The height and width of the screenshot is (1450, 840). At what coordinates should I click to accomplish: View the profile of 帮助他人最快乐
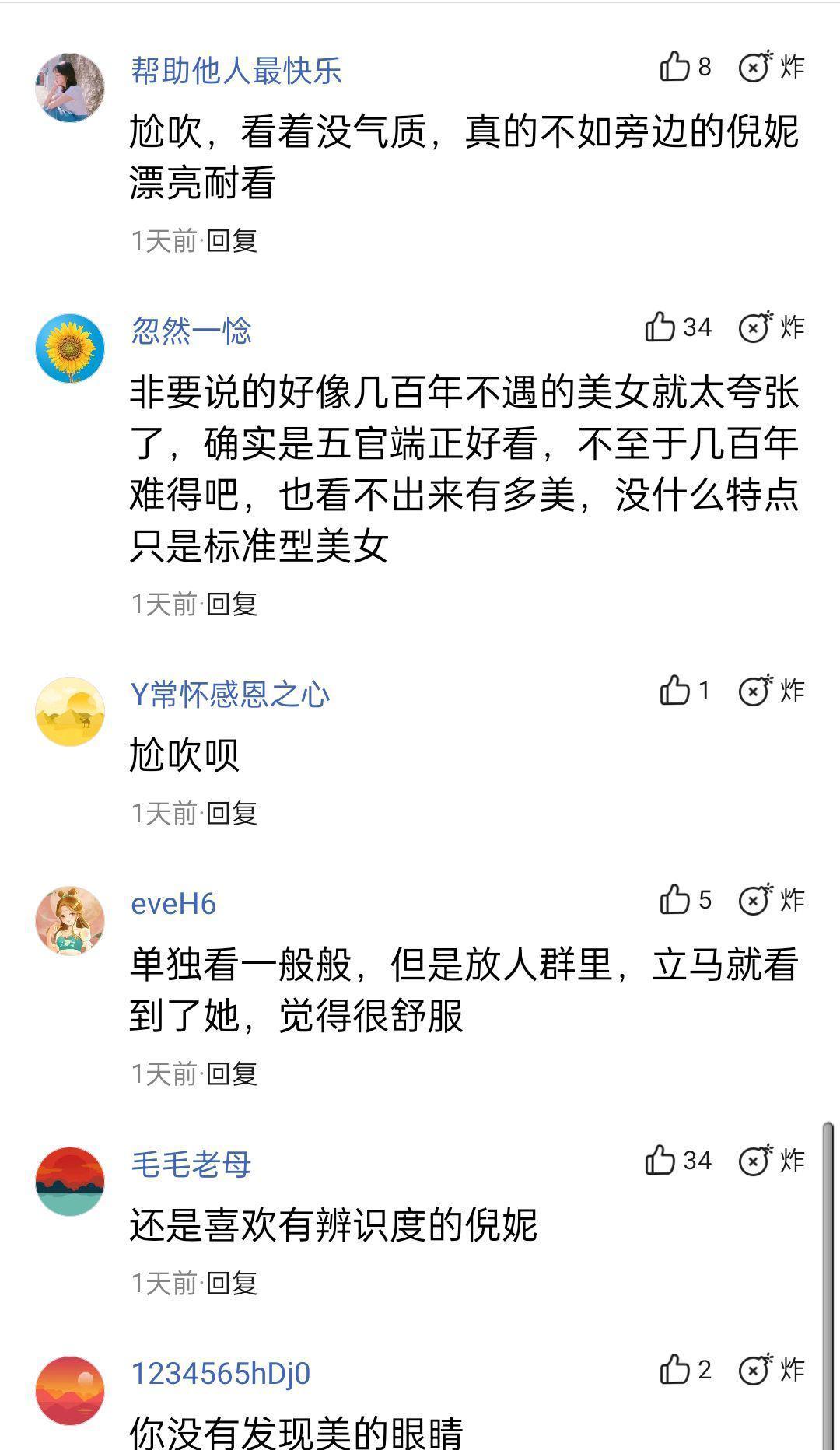pos(236,71)
